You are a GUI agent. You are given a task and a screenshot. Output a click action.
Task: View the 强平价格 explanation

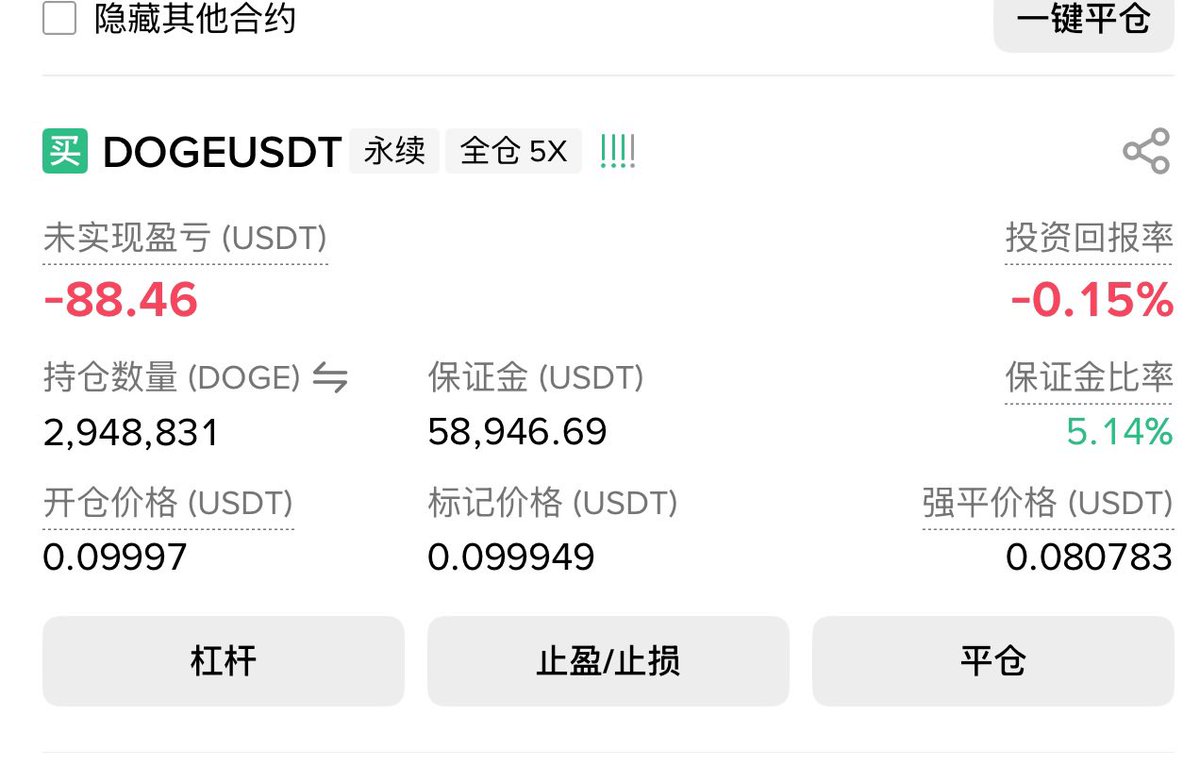(x=1047, y=502)
